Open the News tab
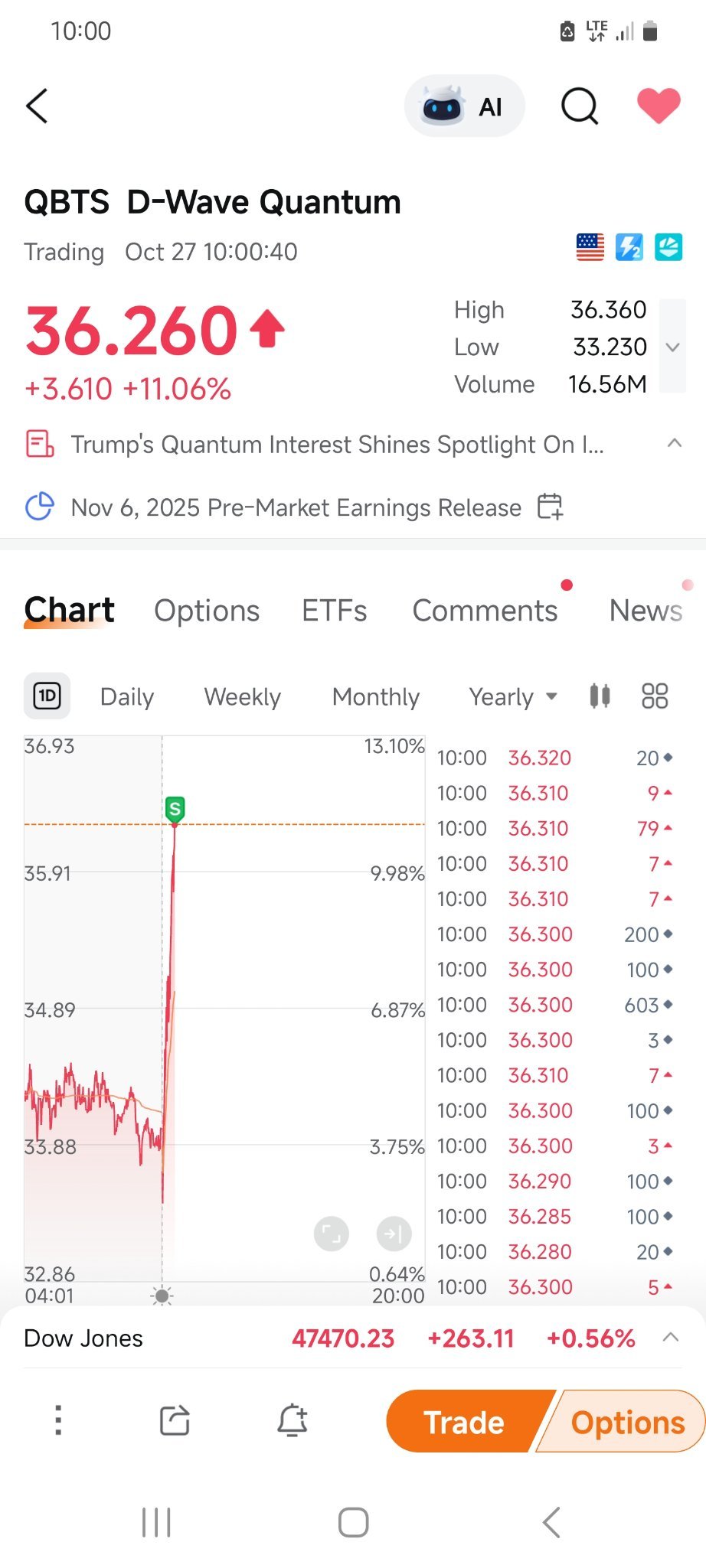706x1568 pixels. (646, 611)
